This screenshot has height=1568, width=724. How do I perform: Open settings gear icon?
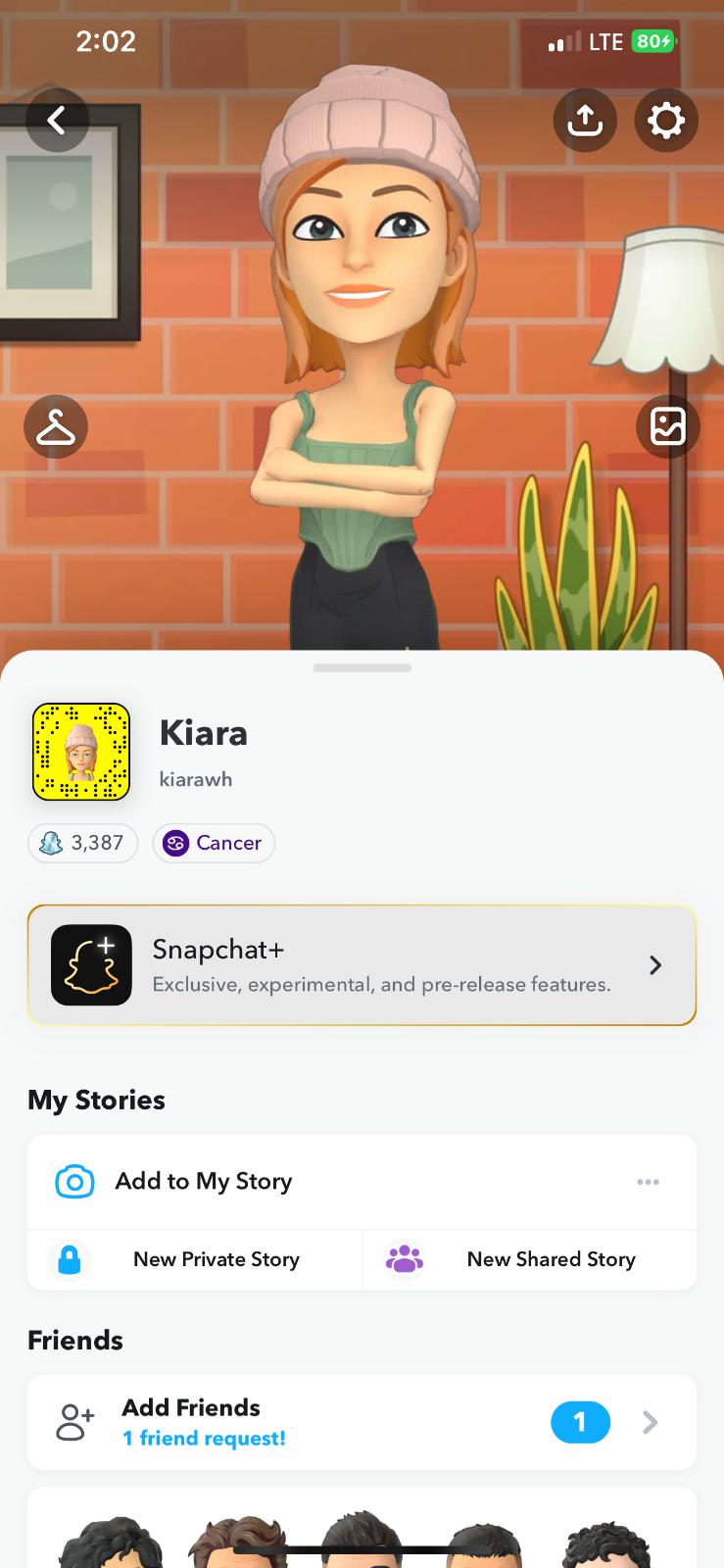click(x=666, y=121)
